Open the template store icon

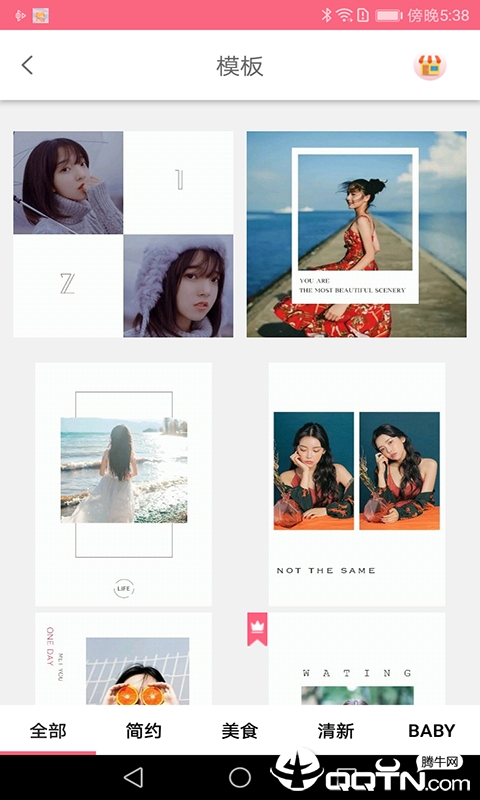[x=430, y=66]
